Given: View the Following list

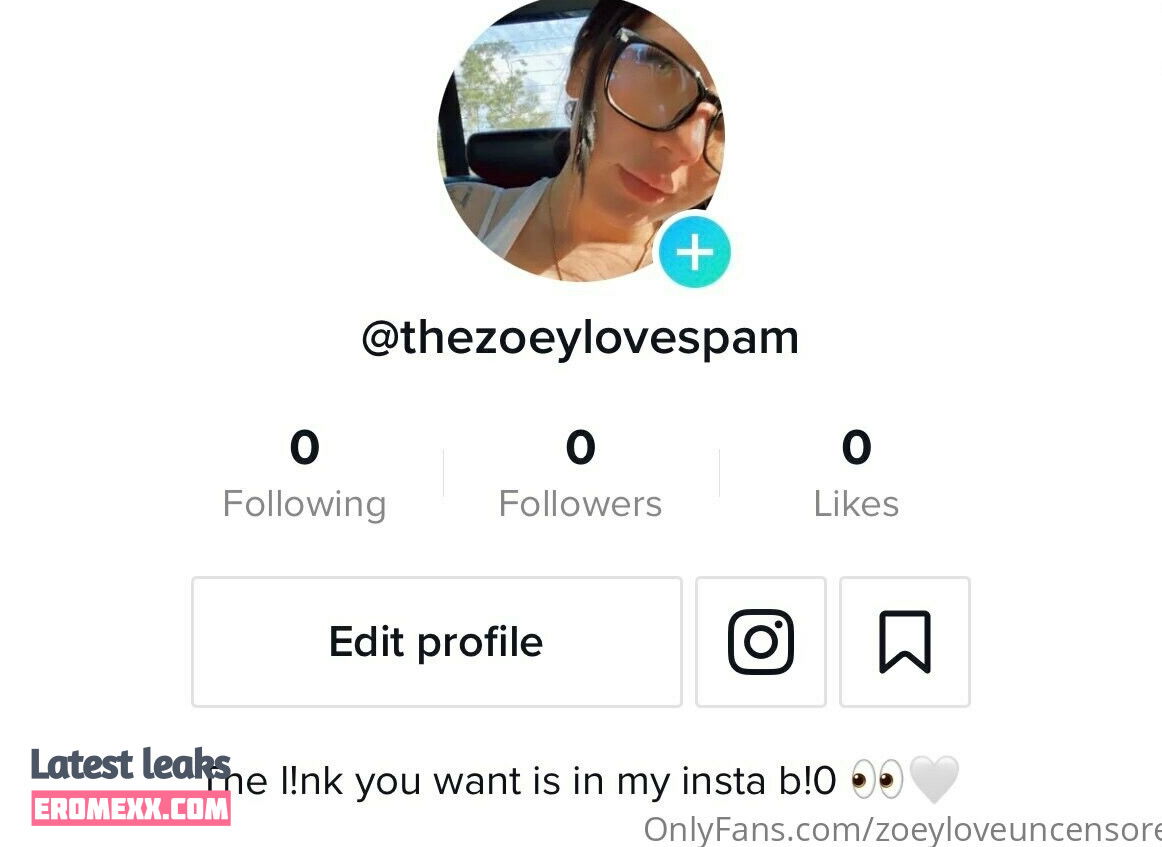Looking at the screenshot, I should 304,474.
